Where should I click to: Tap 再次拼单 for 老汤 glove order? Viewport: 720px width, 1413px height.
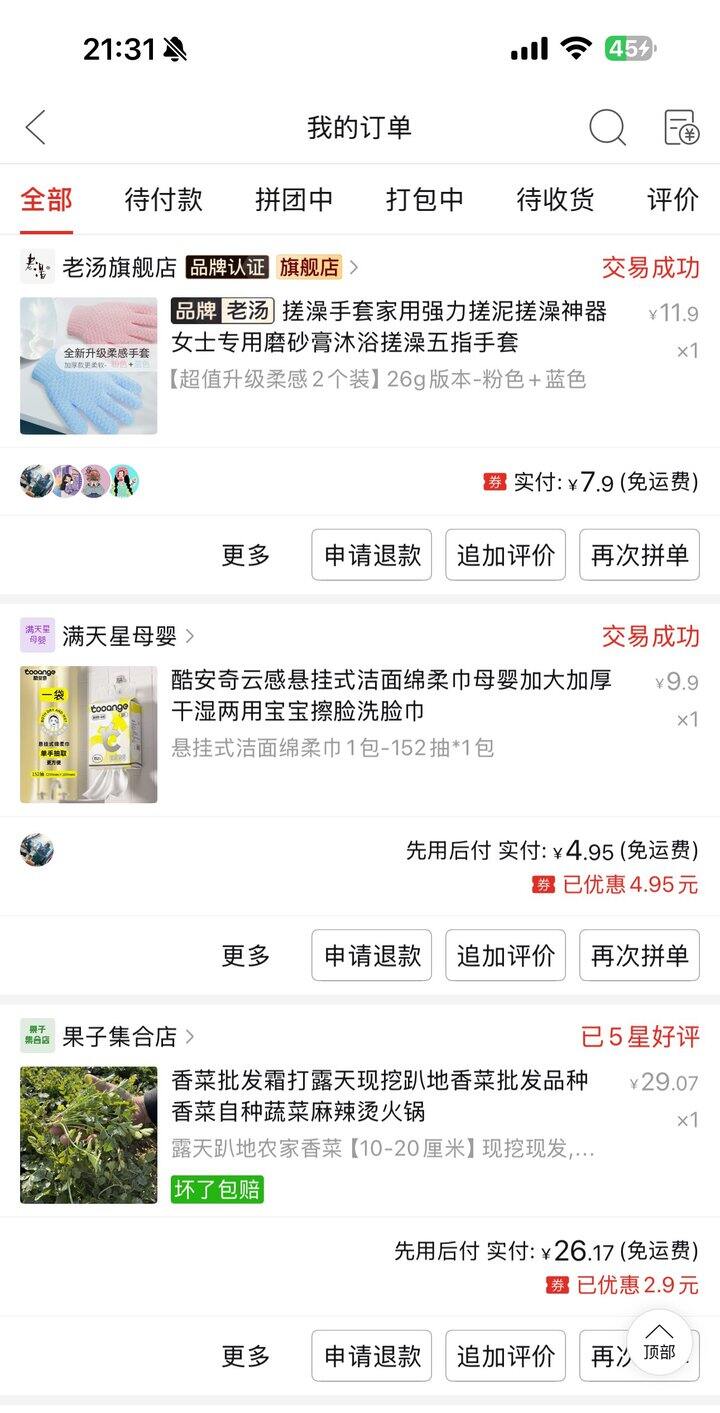pos(639,555)
